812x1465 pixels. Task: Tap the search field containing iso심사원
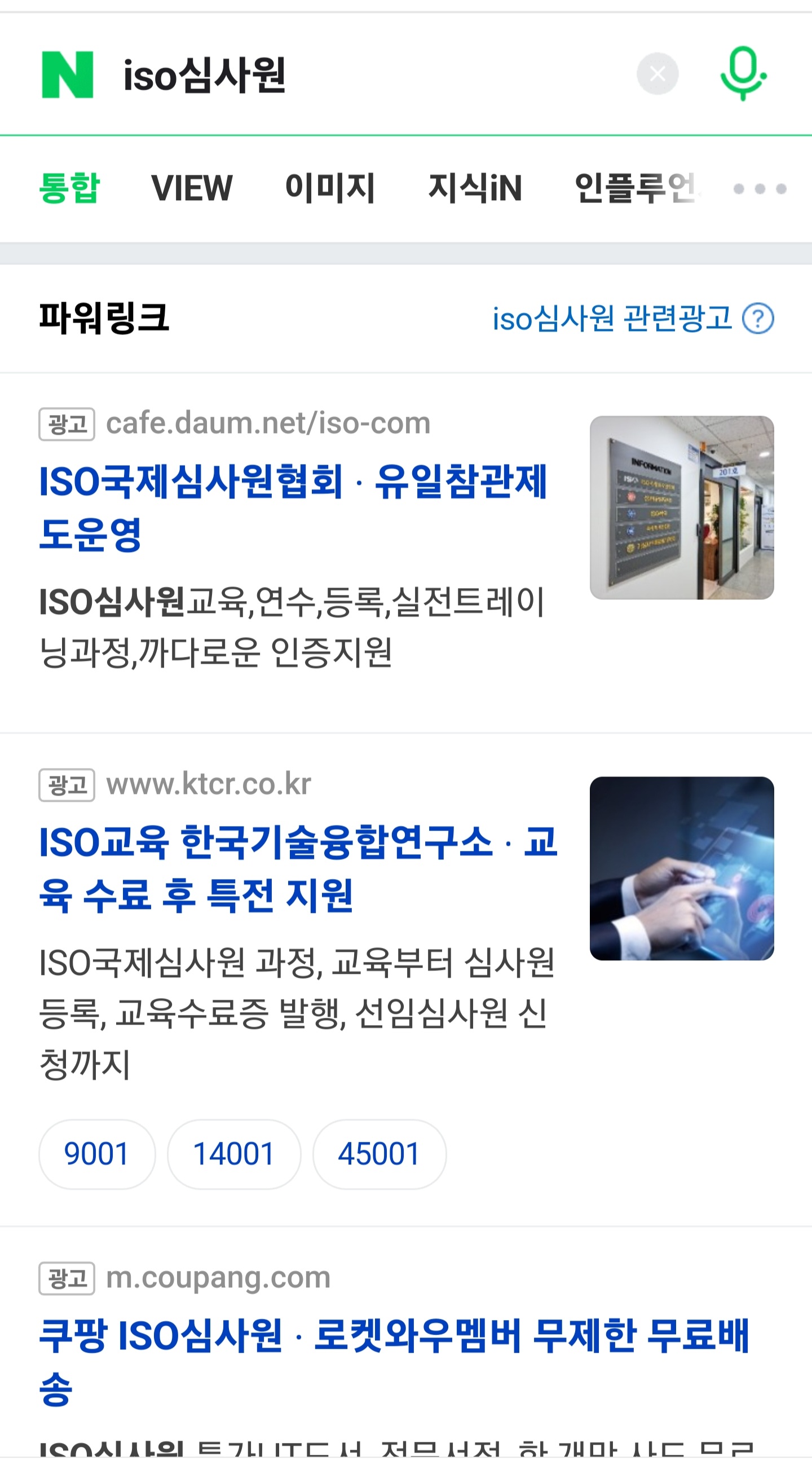tap(341, 74)
